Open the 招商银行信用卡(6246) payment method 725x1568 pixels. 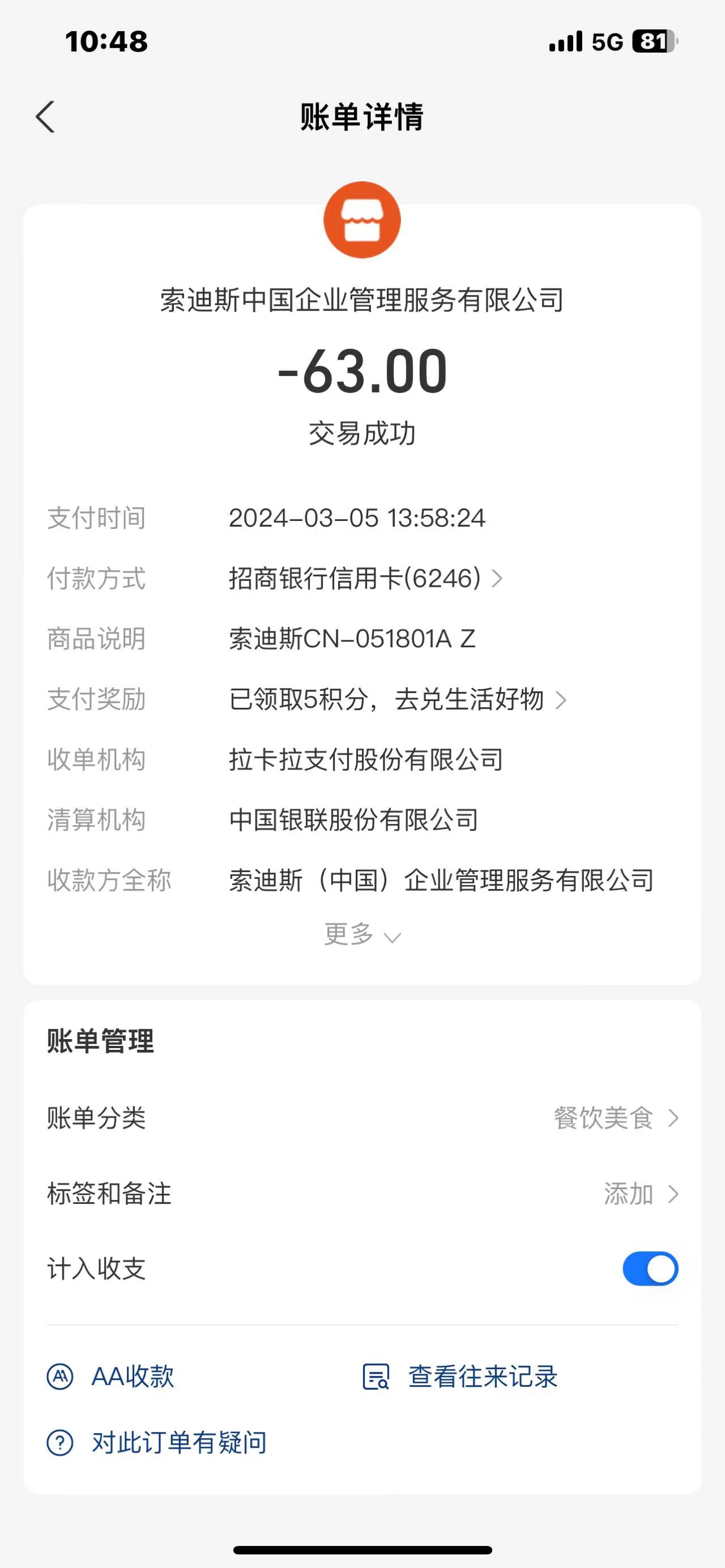coord(365,578)
